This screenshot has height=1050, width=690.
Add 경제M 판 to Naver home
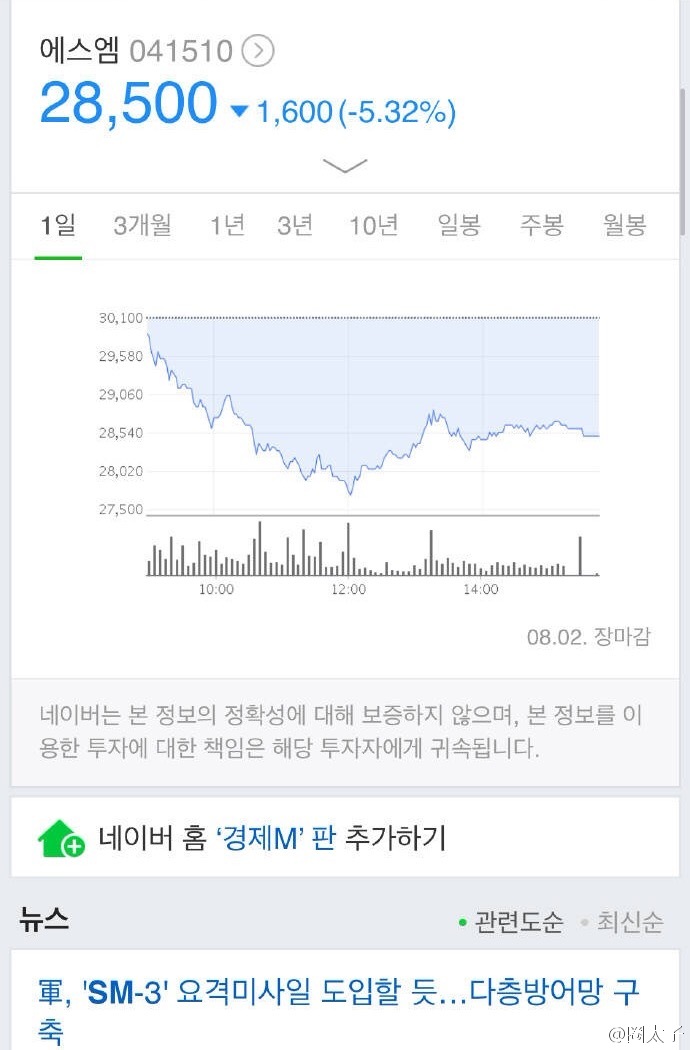(270, 838)
